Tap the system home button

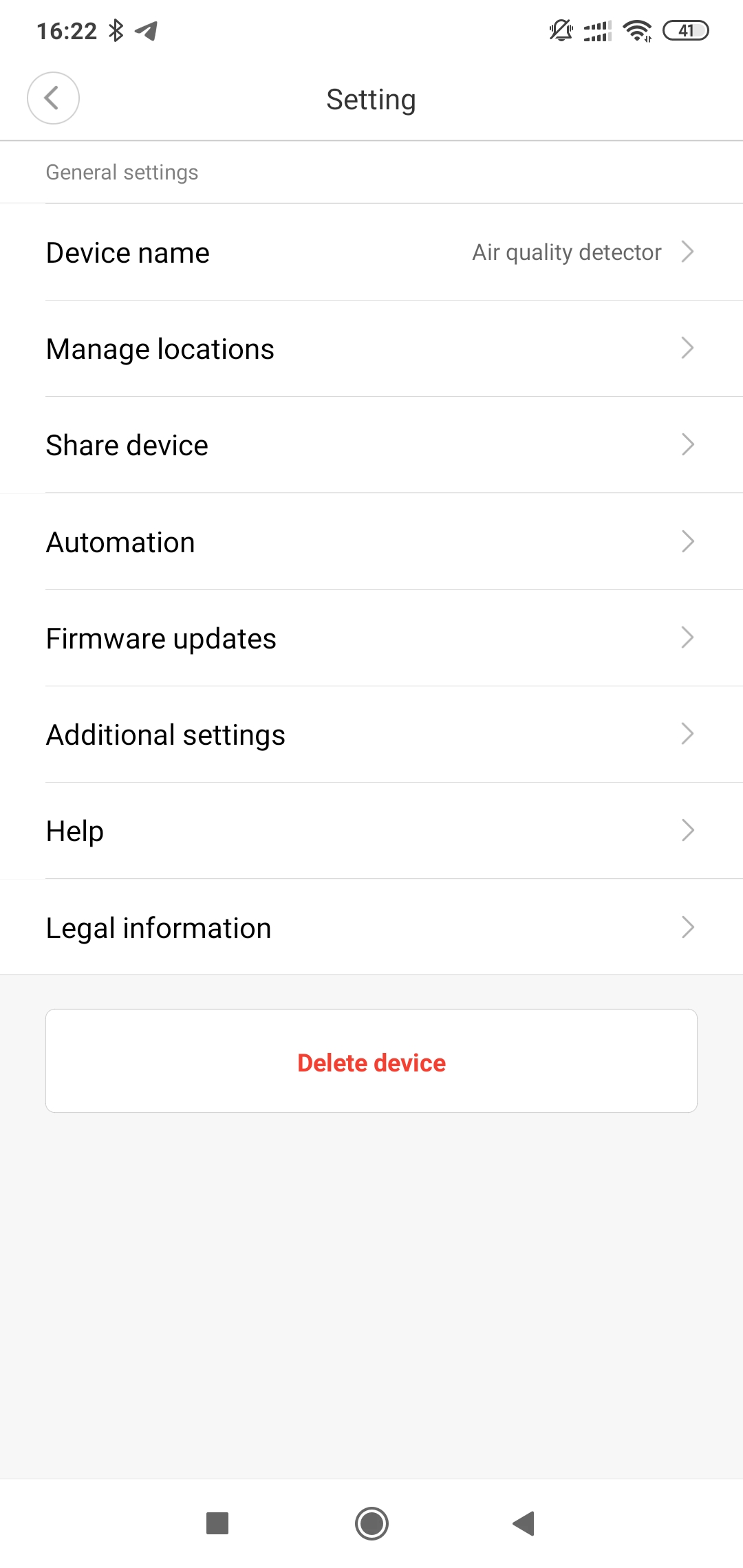(371, 1523)
